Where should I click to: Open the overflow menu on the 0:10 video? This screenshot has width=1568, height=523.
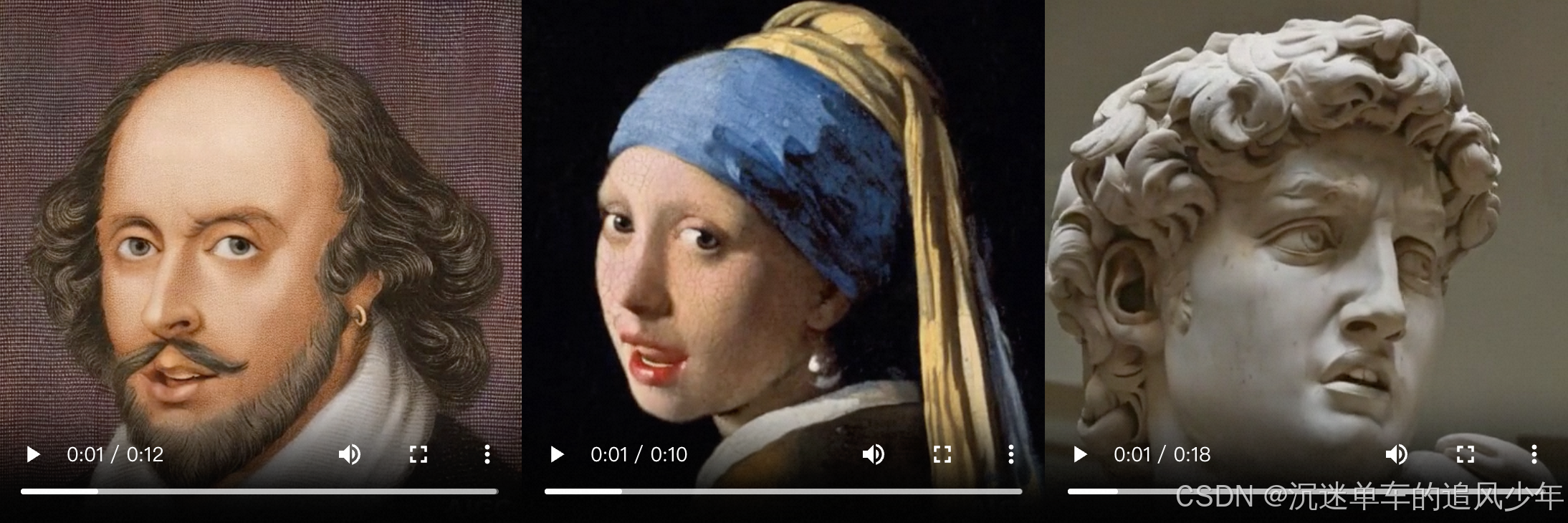(1011, 454)
